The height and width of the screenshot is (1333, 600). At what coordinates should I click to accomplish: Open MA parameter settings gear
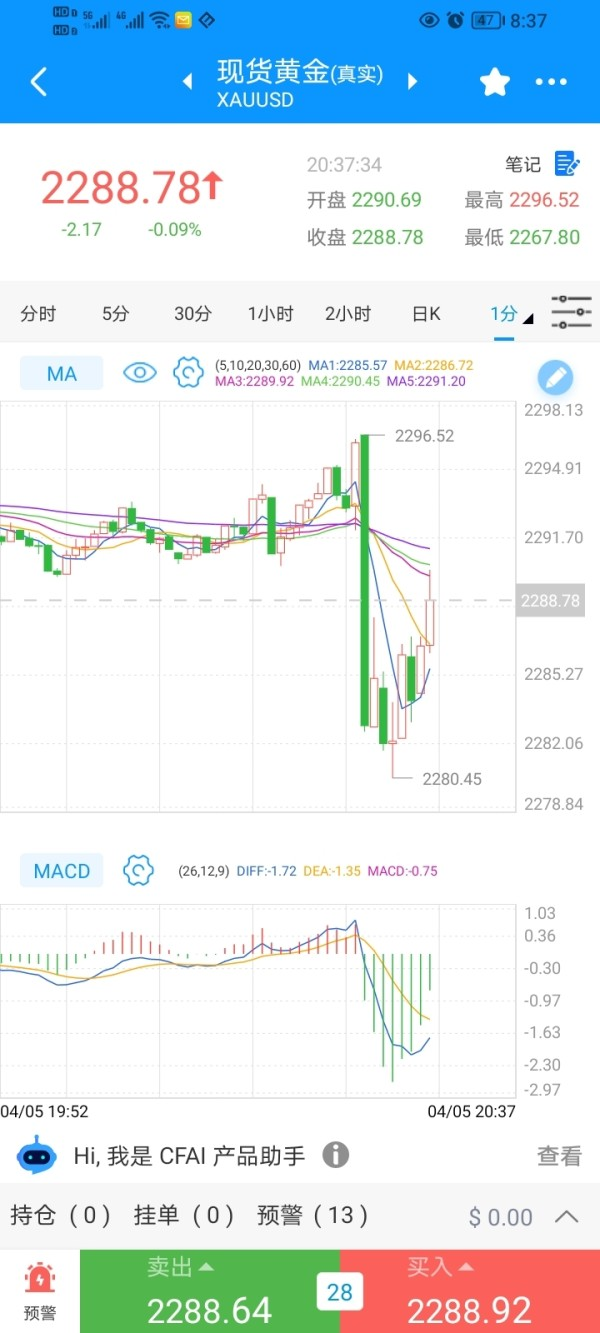(x=188, y=374)
